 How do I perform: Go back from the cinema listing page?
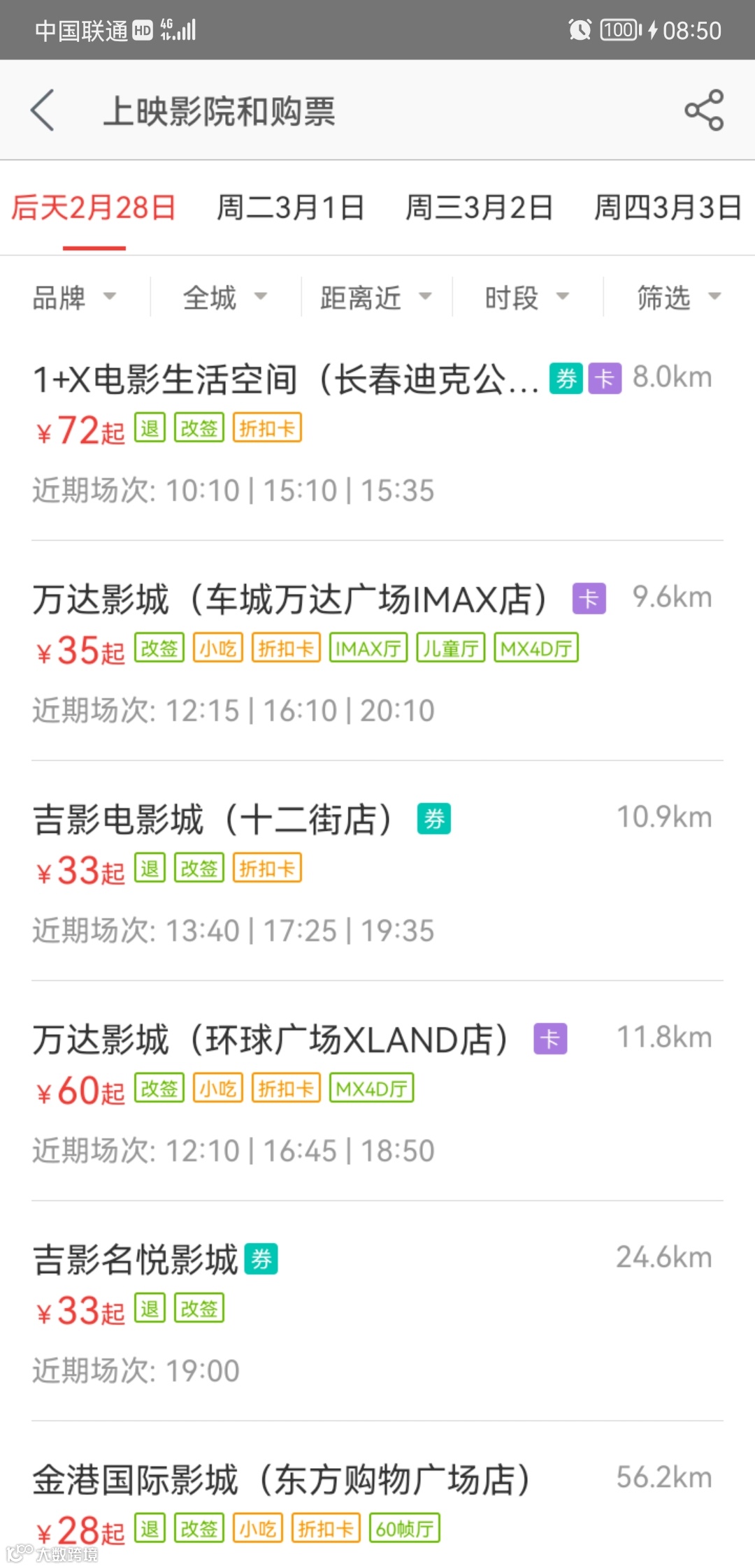coord(43,110)
